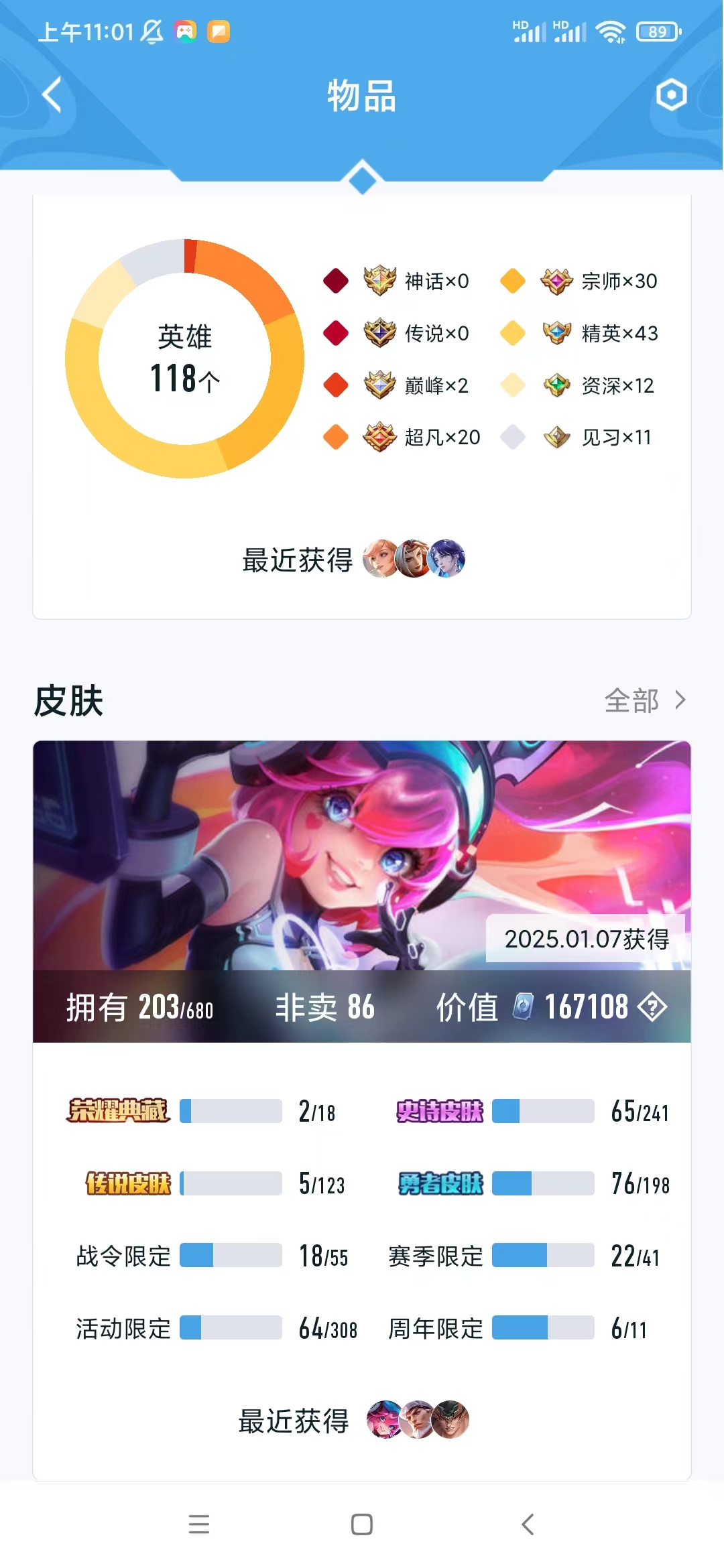Open 全部 to view all skins
724x1568 pixels.
pyautogui.click(x=644, y=701)
